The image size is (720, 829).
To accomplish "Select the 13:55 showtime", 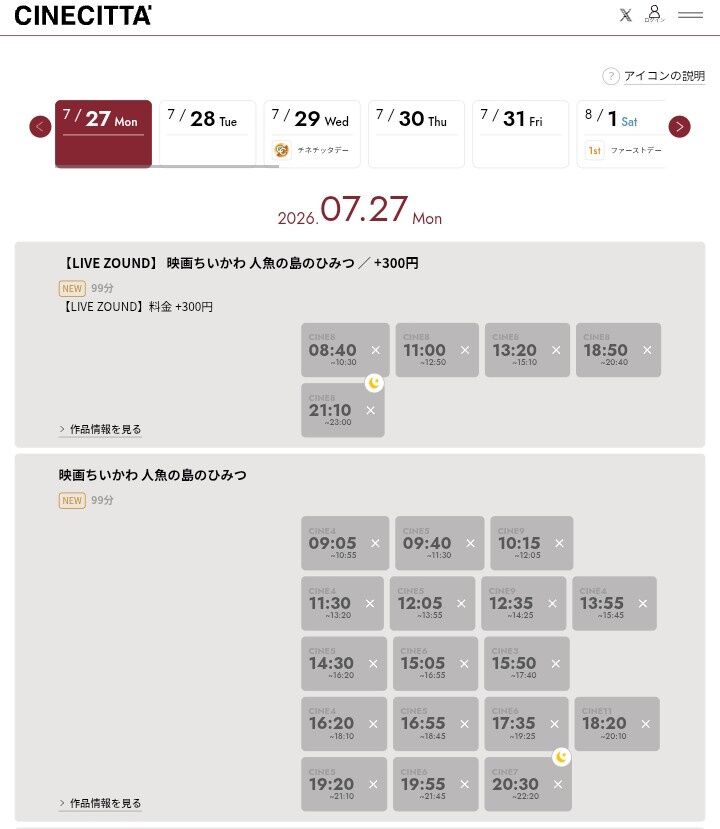I will click(x=614, y=603).
